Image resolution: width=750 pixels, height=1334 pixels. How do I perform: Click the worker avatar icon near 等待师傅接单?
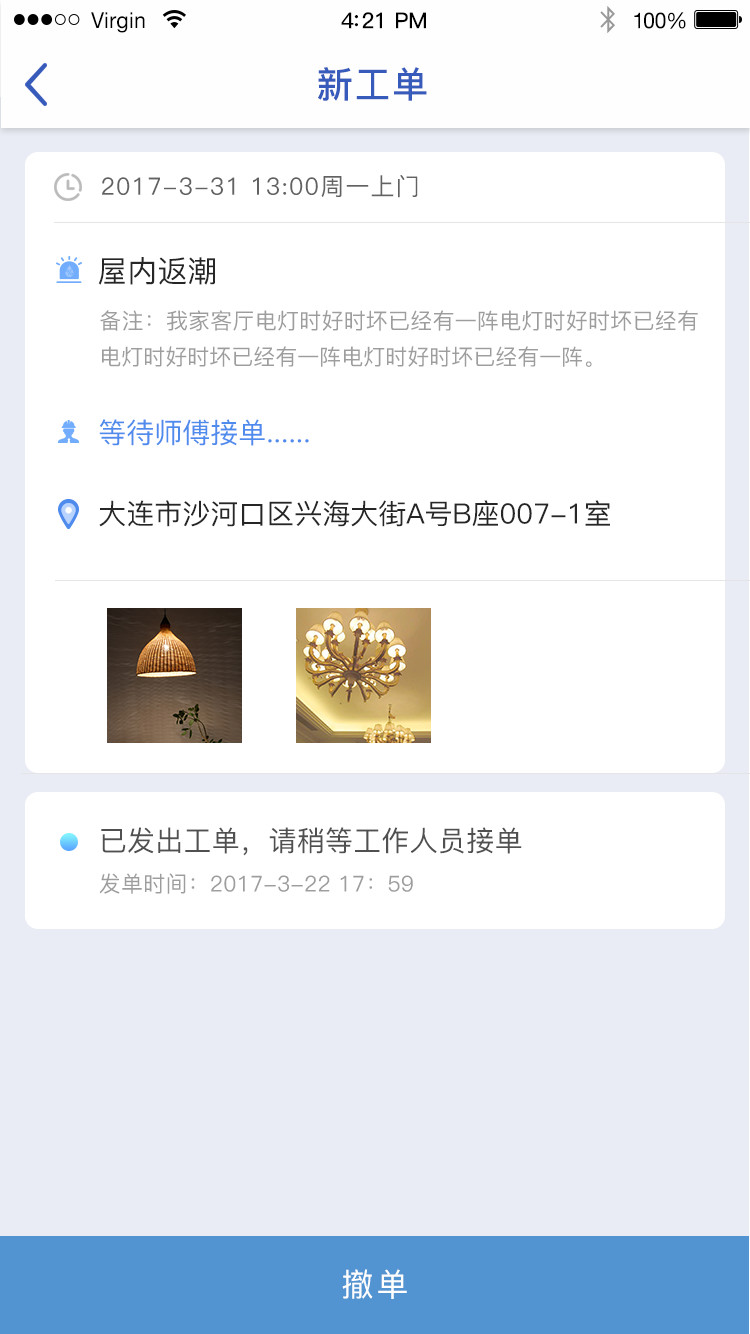pyautogui.click(x=67, y=432)
